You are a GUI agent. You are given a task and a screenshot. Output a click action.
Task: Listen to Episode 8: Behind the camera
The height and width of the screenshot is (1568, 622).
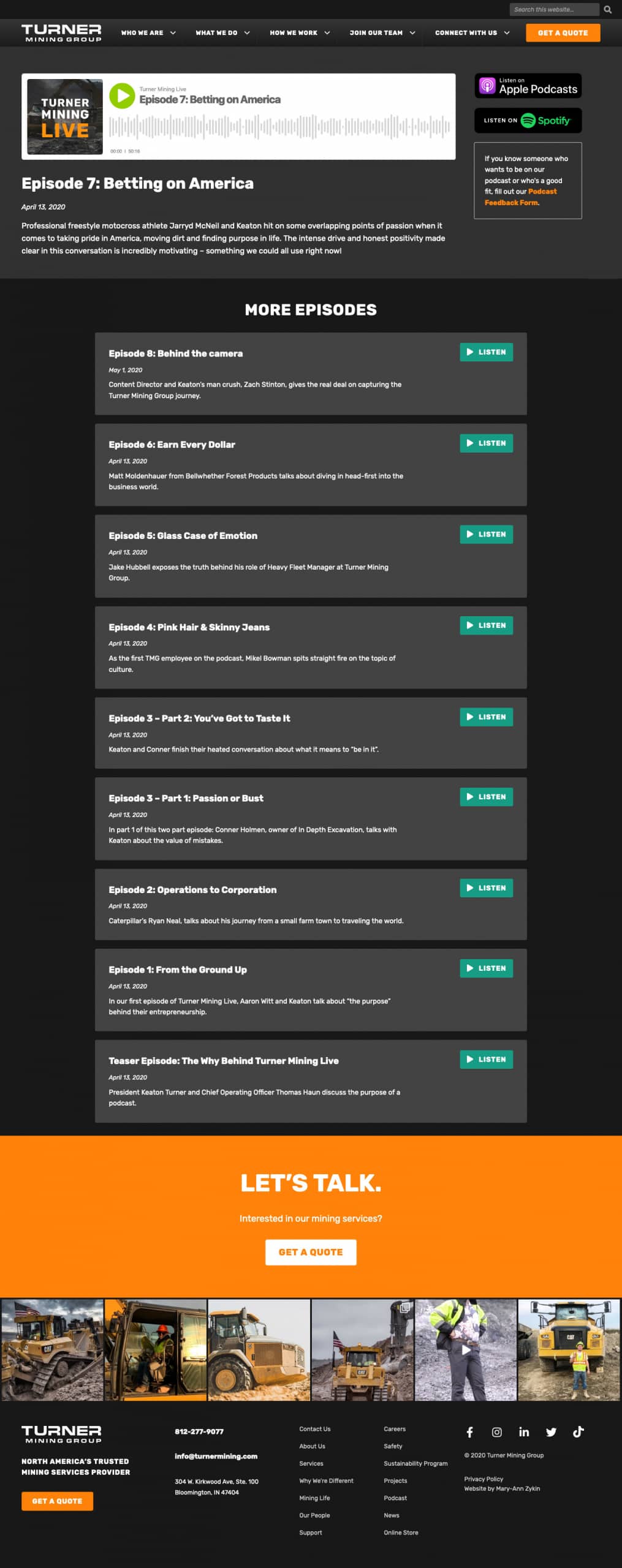[486, 352]
